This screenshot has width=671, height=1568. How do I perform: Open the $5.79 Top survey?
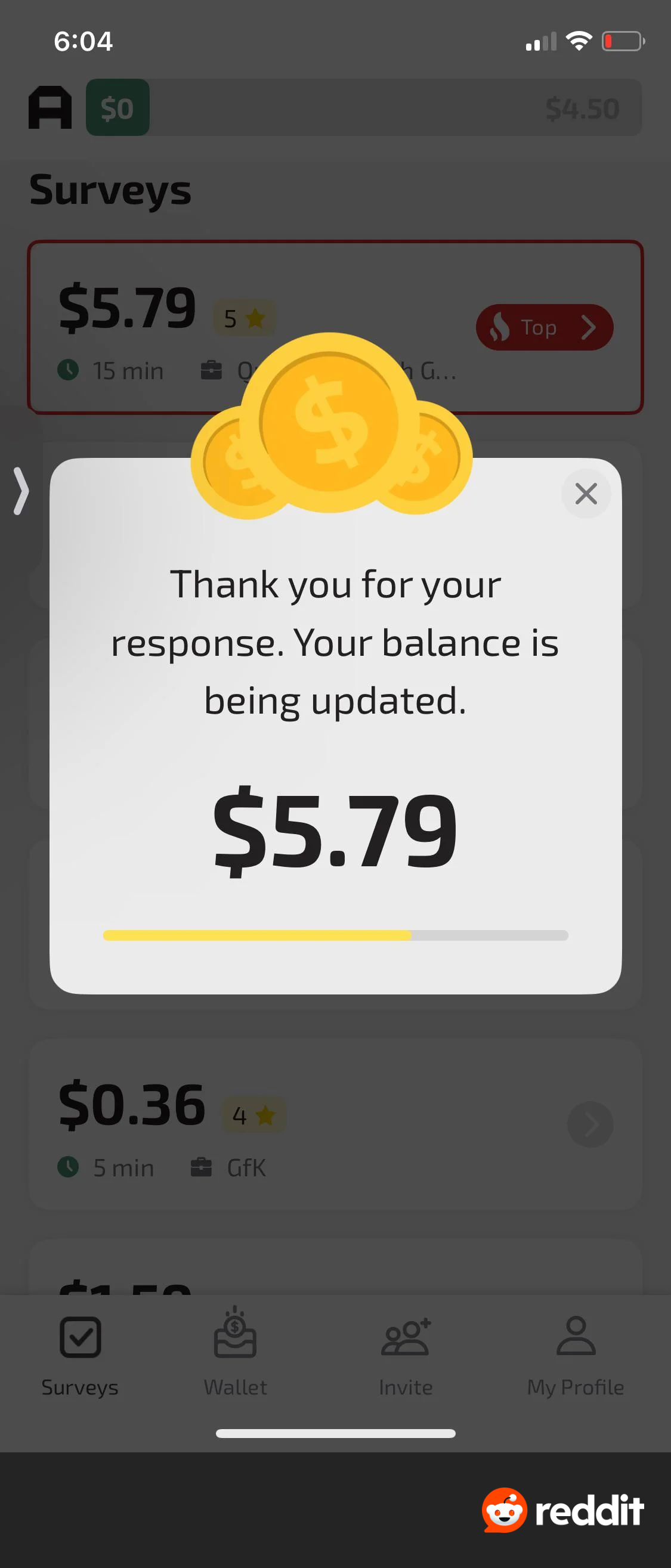coord(544,327)
